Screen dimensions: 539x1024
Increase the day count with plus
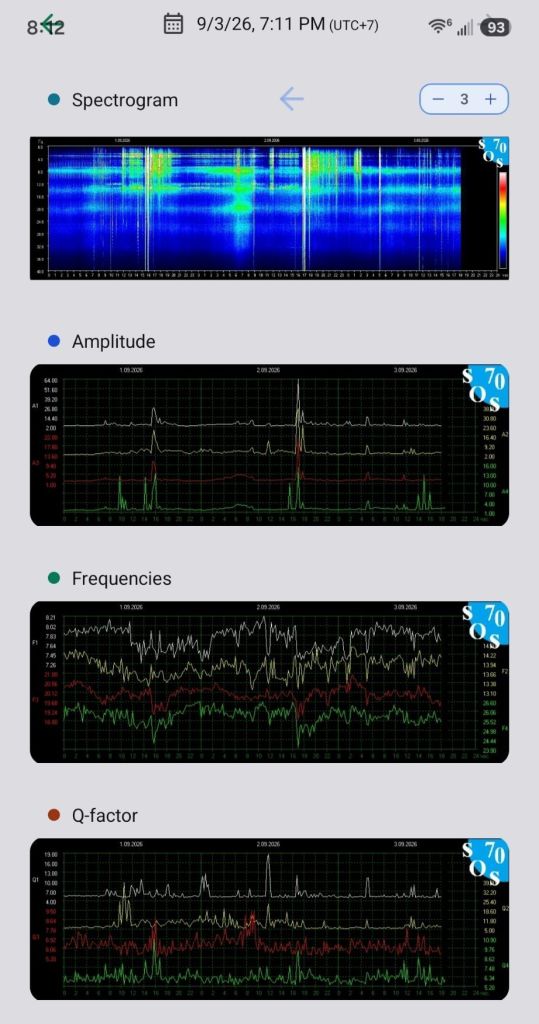click(491, 99)
